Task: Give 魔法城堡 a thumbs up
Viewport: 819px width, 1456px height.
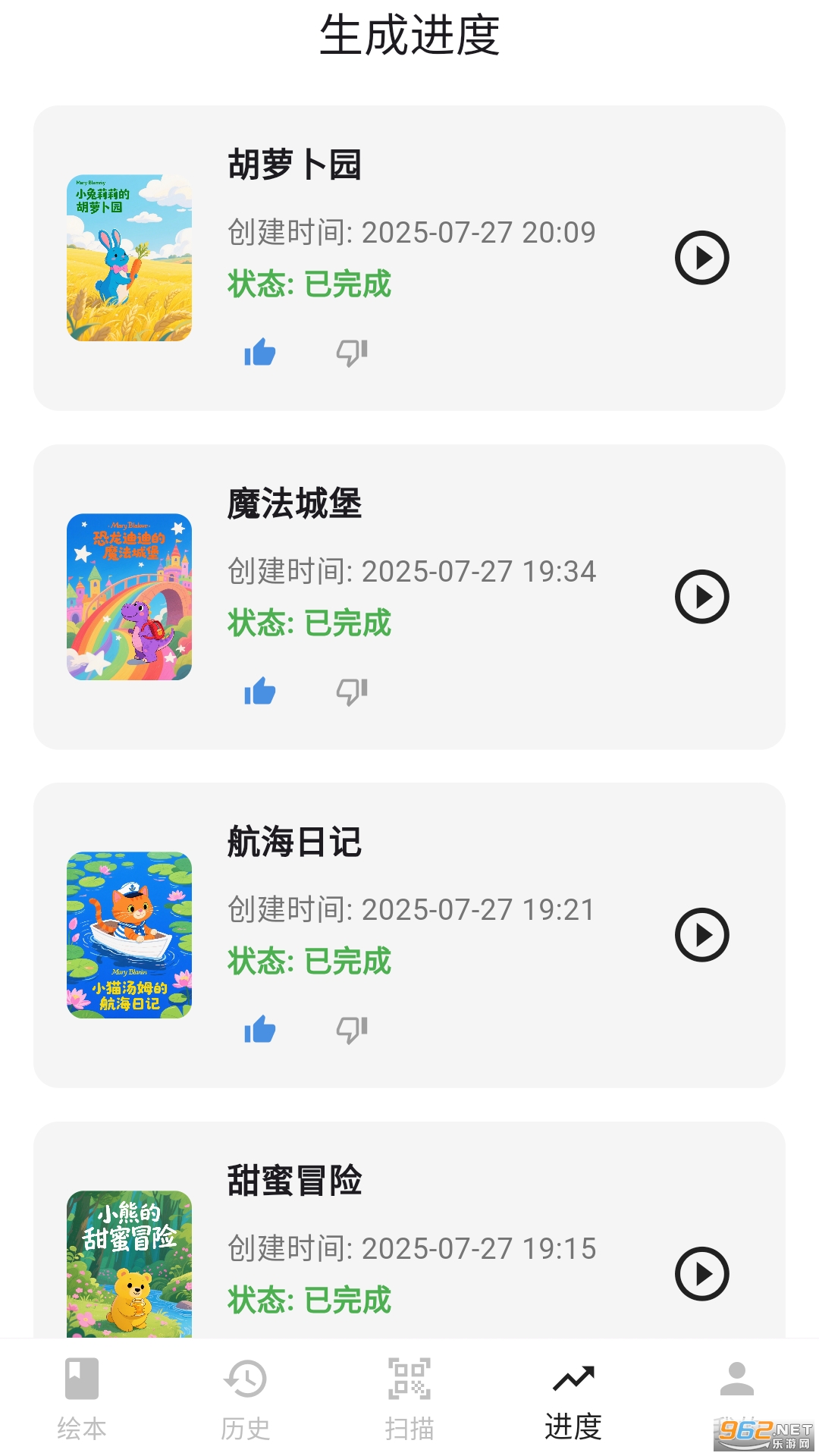Action: pos(259,692)
